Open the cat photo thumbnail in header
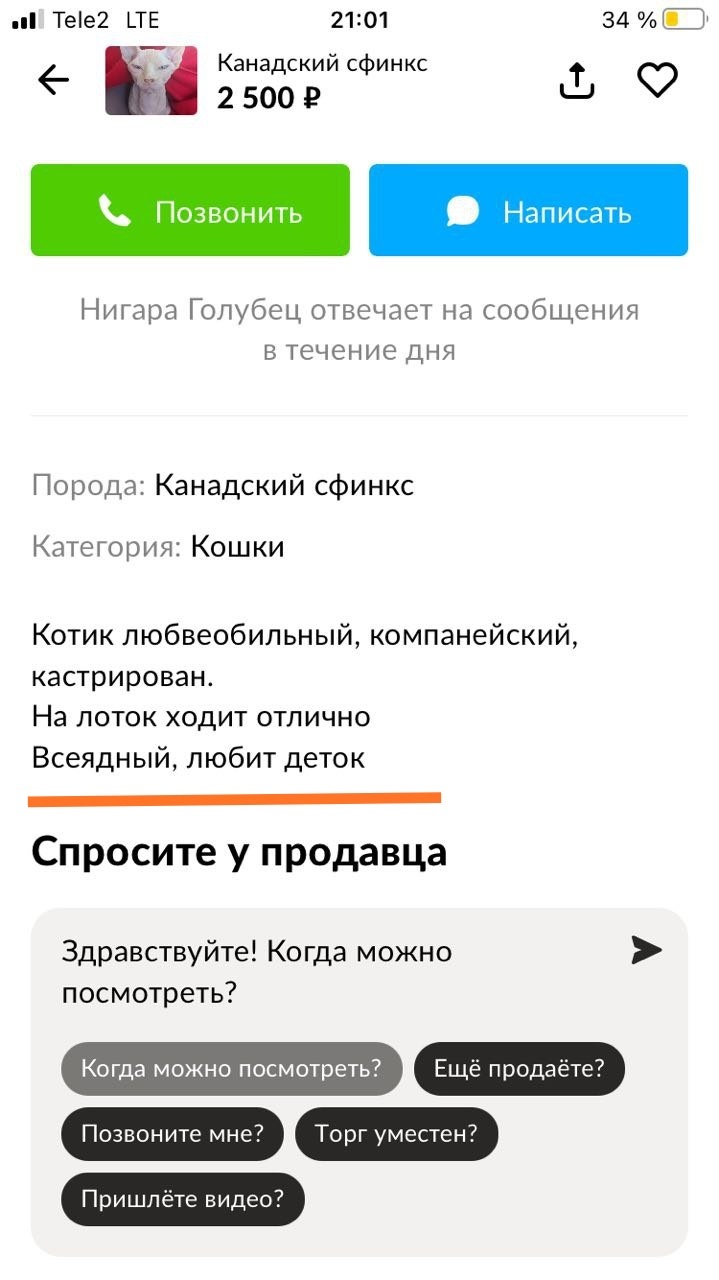 tap(151, 81)
